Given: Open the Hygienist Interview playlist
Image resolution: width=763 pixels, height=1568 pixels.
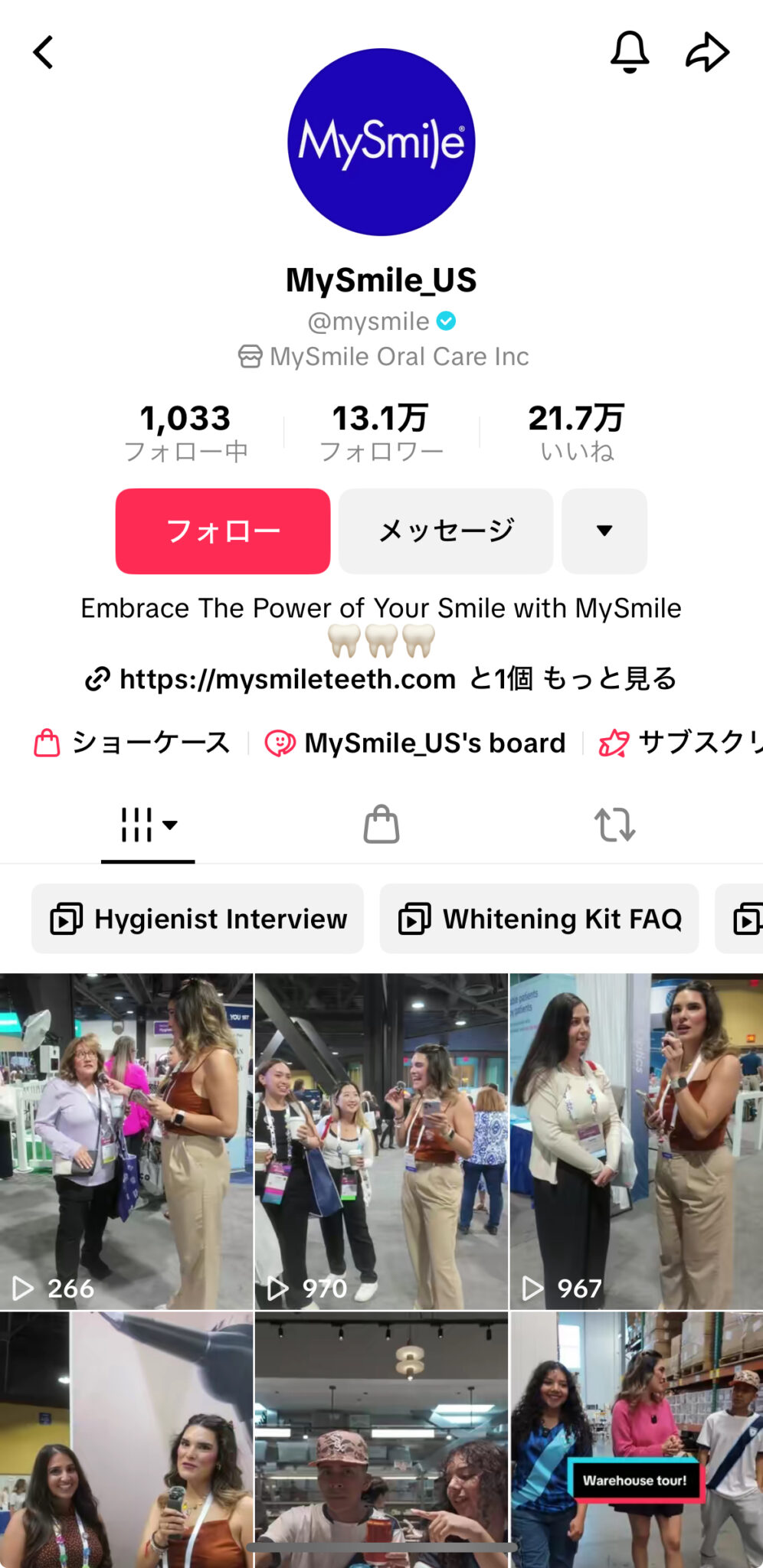Looking at the screenshot, I should click(x=198, y=919).
